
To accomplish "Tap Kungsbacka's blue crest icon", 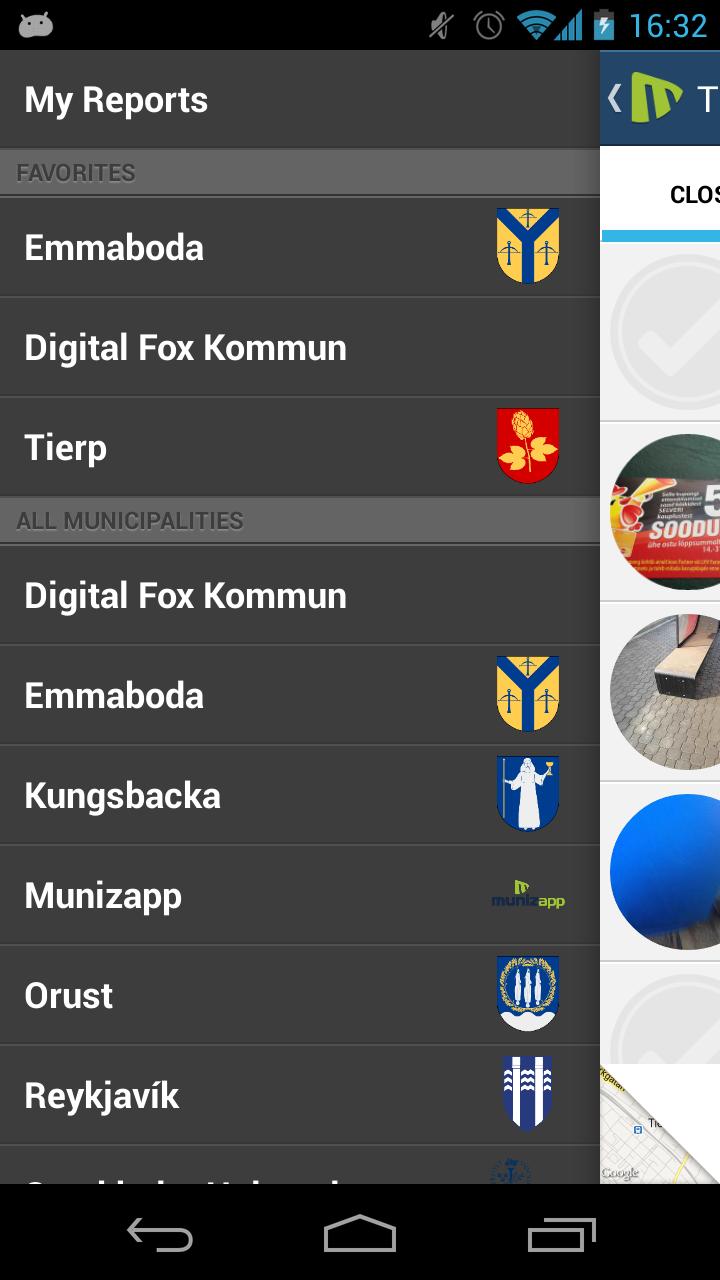I will pos(527,794).
